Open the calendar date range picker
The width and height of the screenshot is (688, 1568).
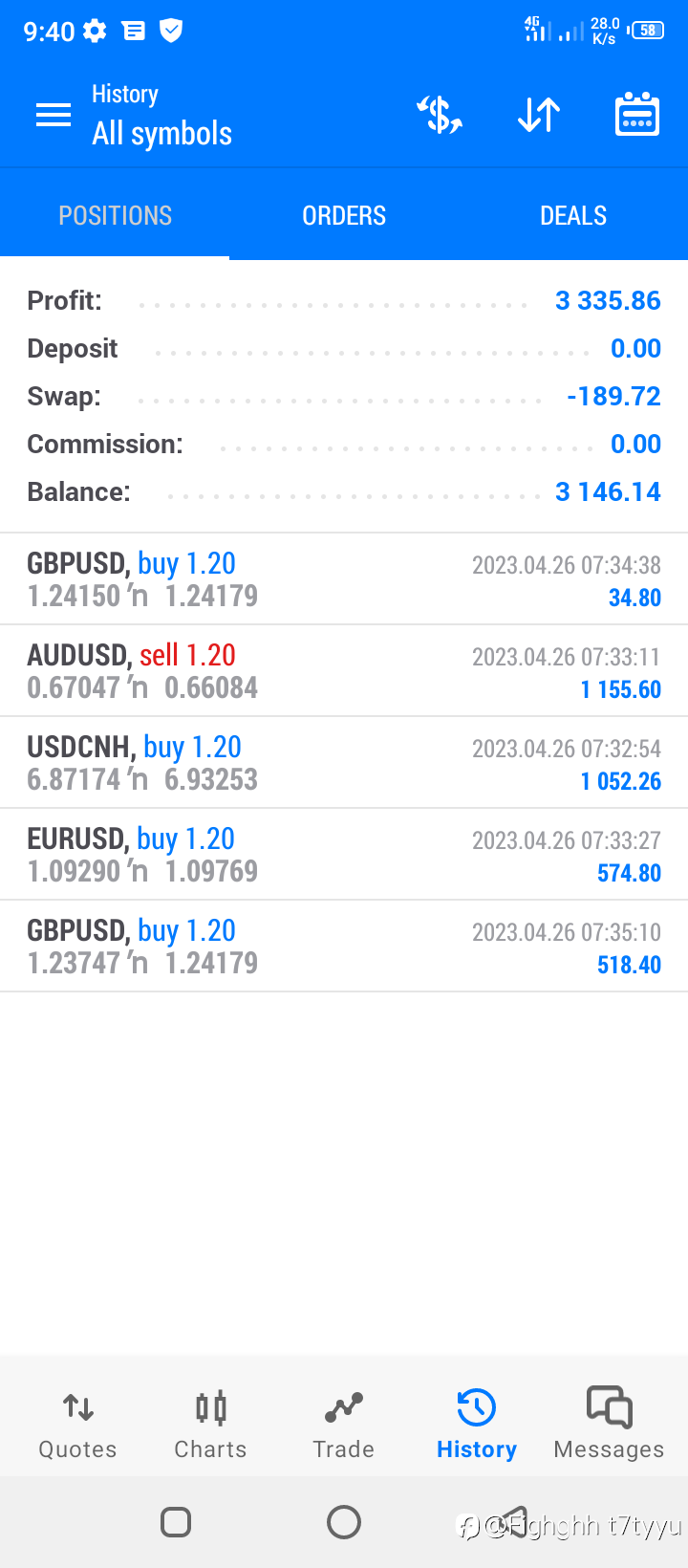tap(637, 115)
